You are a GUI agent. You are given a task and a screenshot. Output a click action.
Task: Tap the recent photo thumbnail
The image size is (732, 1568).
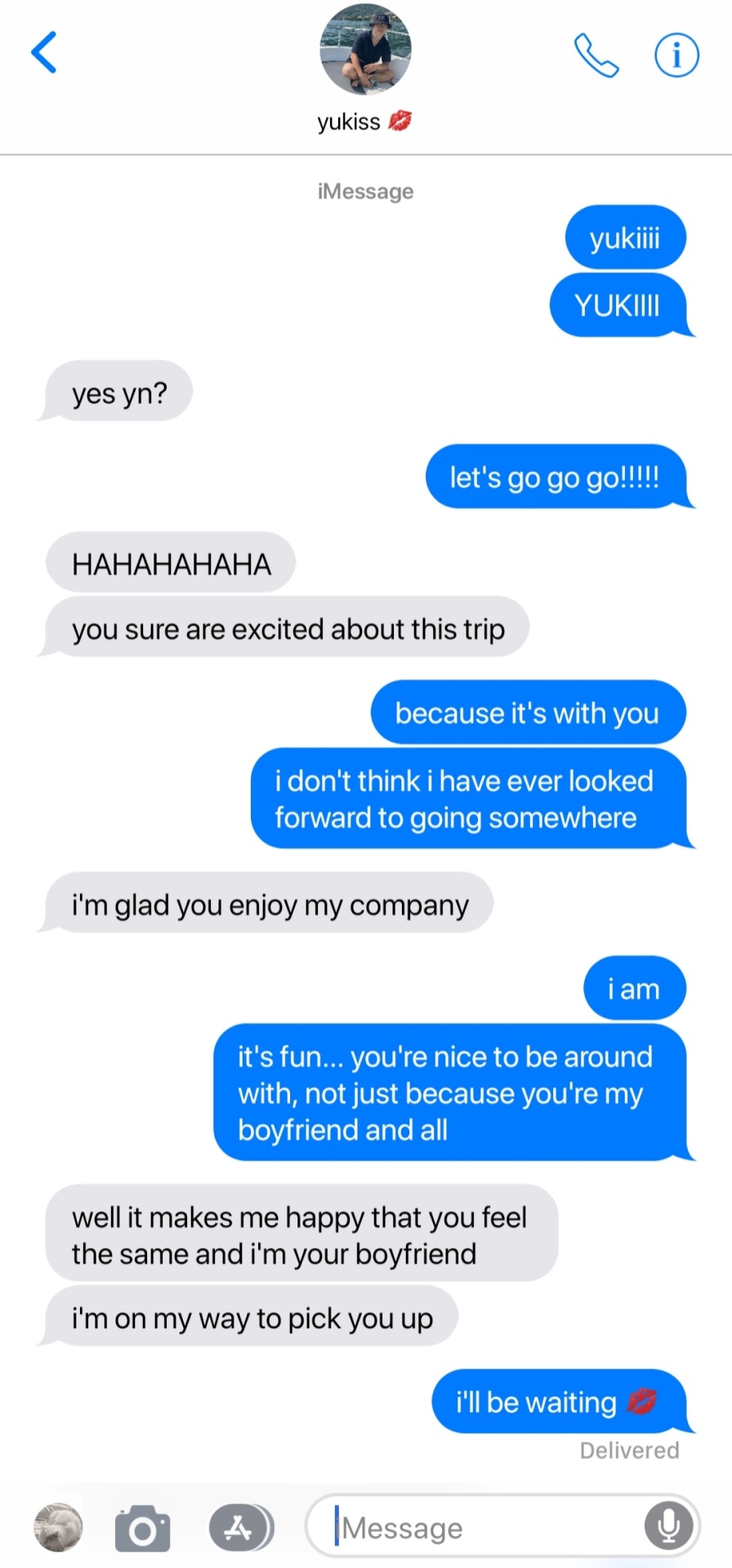(58, 1527)
